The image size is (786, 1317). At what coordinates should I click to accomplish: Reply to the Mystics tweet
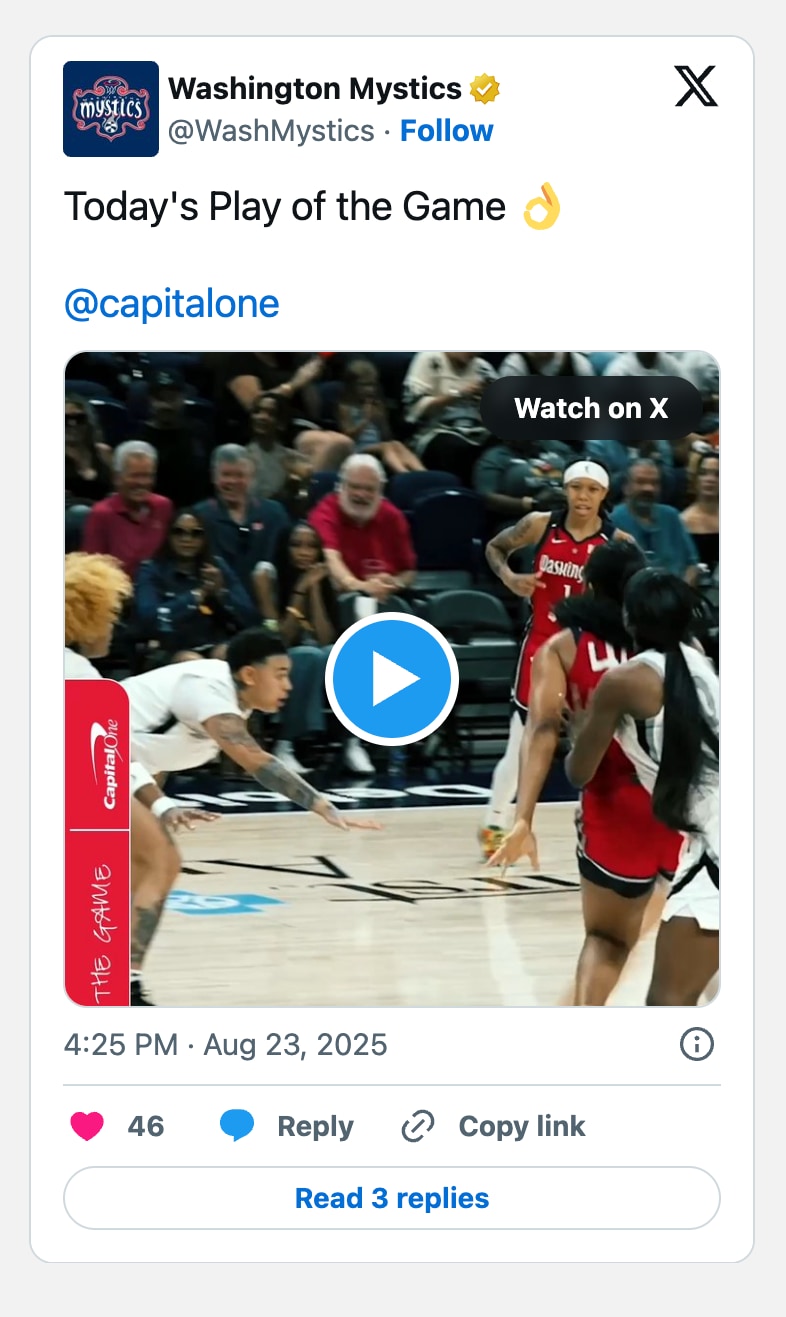tap(287, 1126)
